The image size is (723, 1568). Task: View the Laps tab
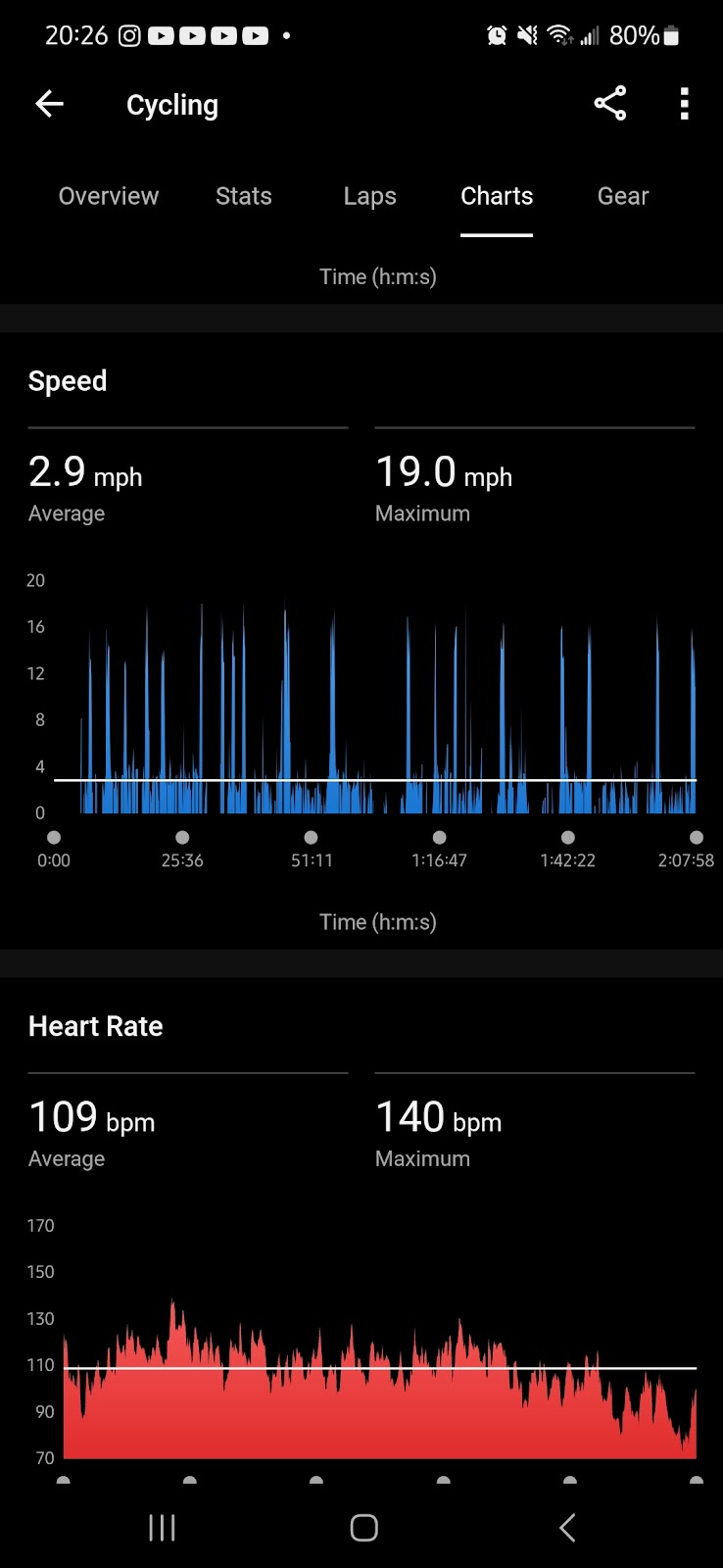(x=369, y=196)
